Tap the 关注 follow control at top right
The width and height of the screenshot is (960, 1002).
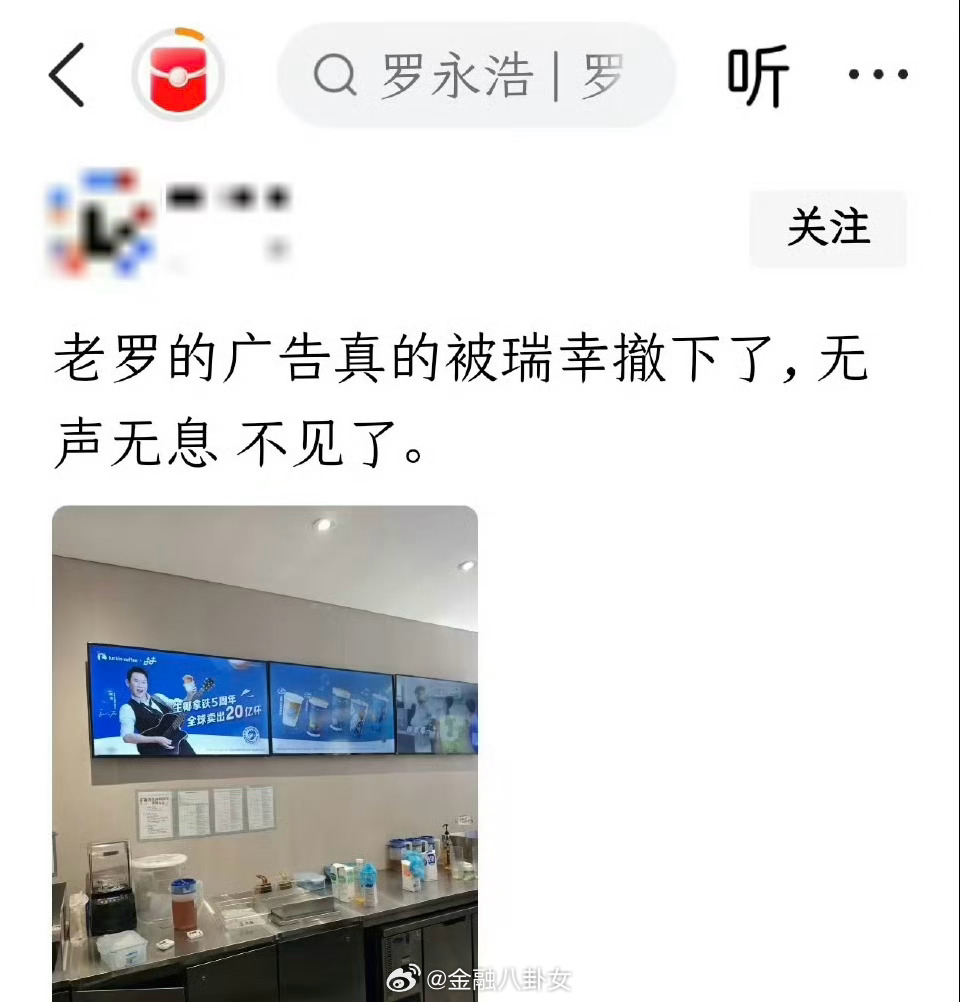pos(827,229)
